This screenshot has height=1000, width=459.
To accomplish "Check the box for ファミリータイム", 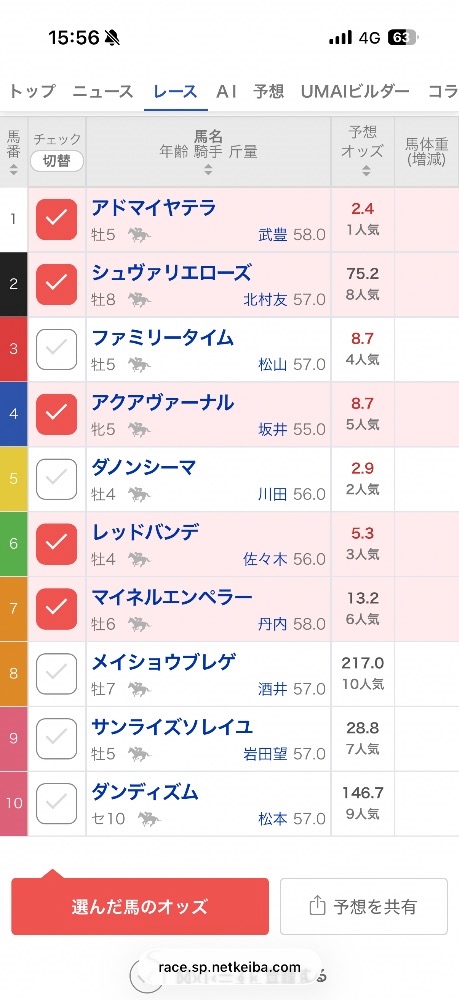I will 56,349.
